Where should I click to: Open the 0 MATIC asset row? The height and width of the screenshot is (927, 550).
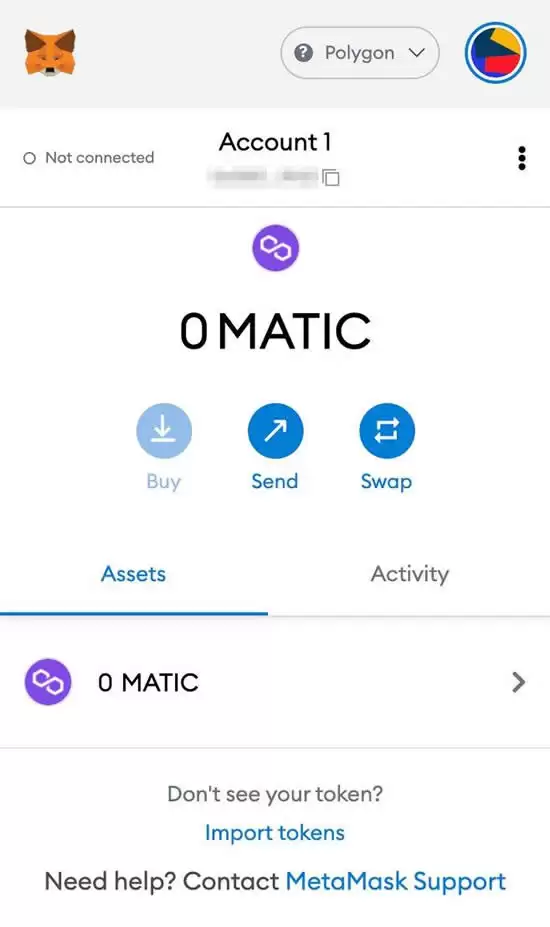pyautogui.click(x=275, y=682)
